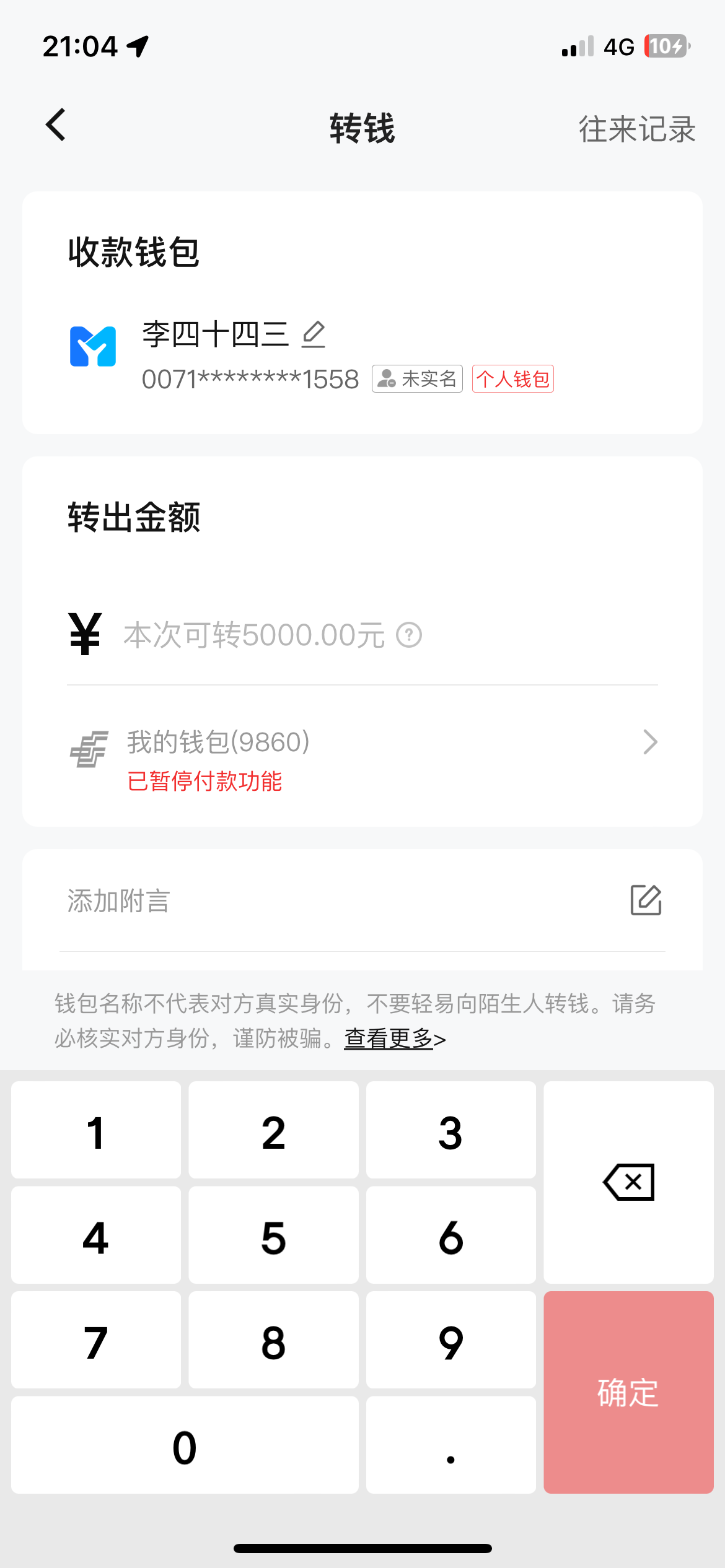
Task: Add a remark in 添加附言
Action: pos(362,901)
